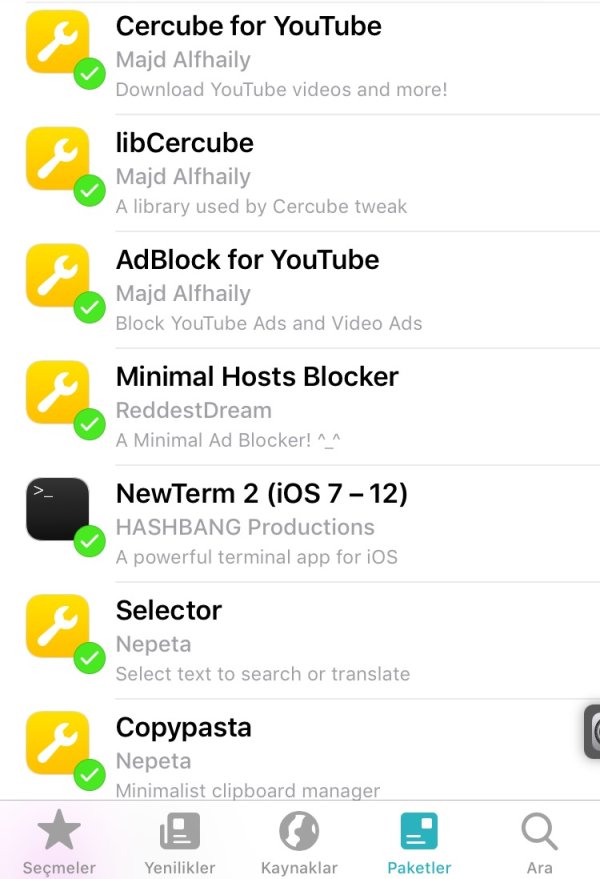
Task: Switch to the Seçmeler tab
Action: coord(59,842)
